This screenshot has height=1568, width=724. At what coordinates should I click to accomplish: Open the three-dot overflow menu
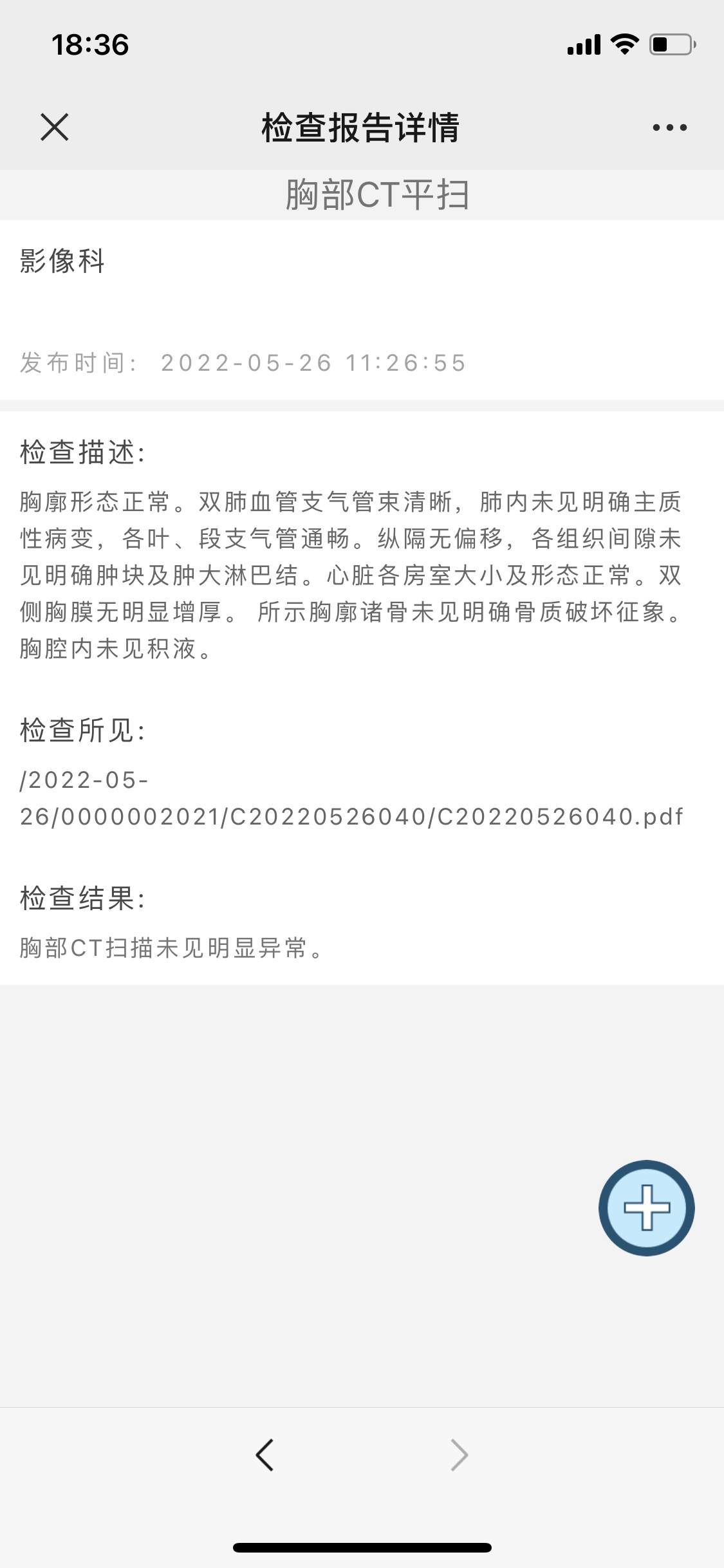(x=669, y=127)
